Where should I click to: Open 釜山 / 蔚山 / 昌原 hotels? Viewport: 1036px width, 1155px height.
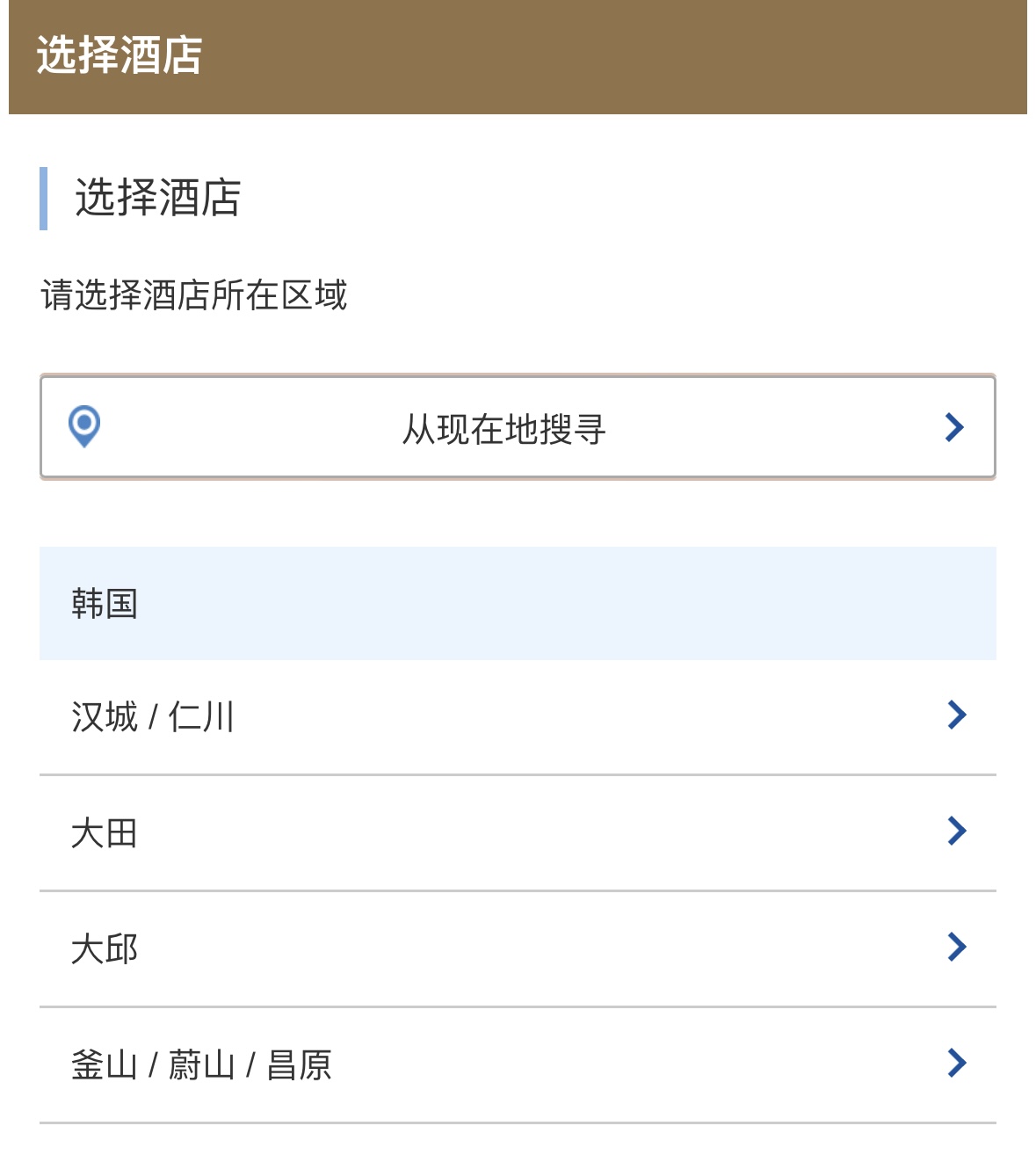coord(517,1064)
